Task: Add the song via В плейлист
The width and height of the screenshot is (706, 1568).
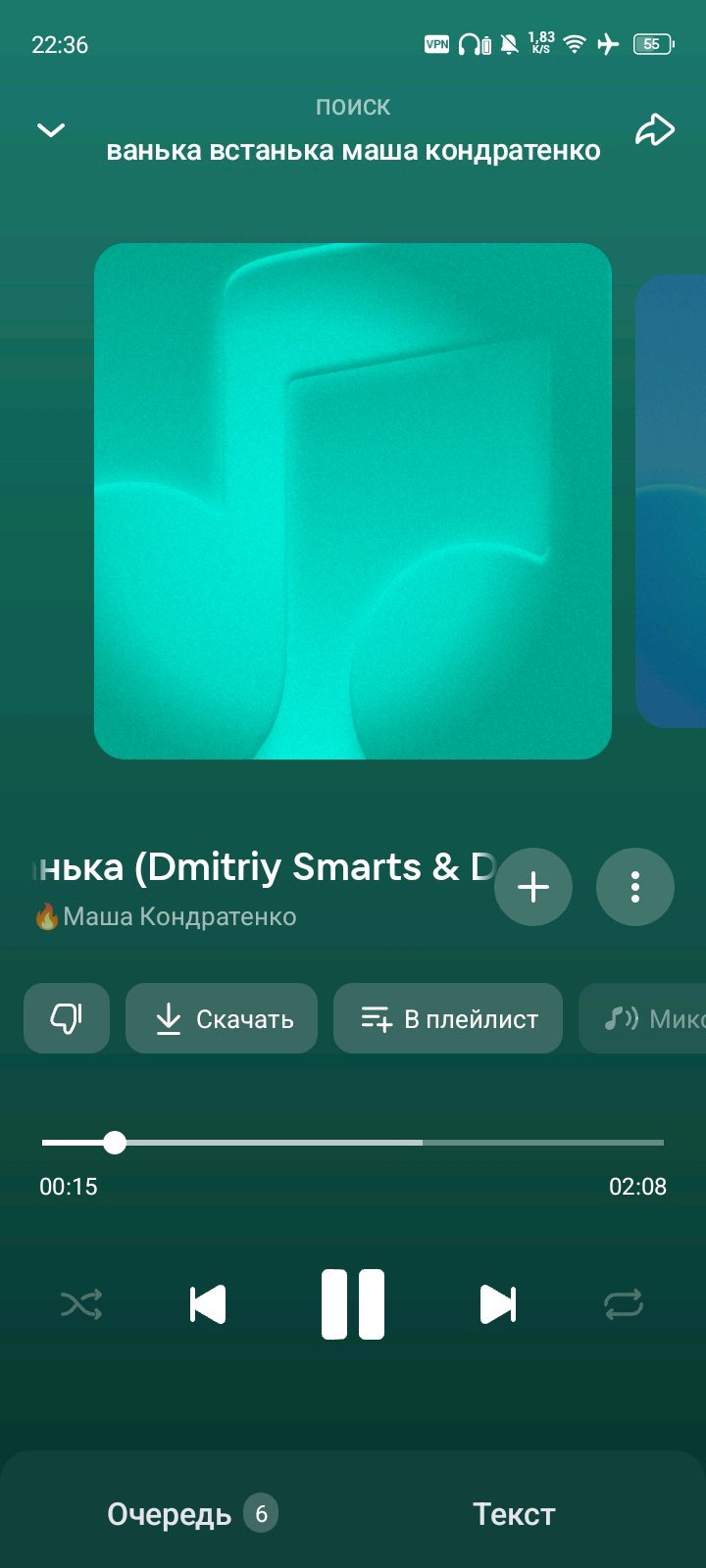Action: [448, 1018]
